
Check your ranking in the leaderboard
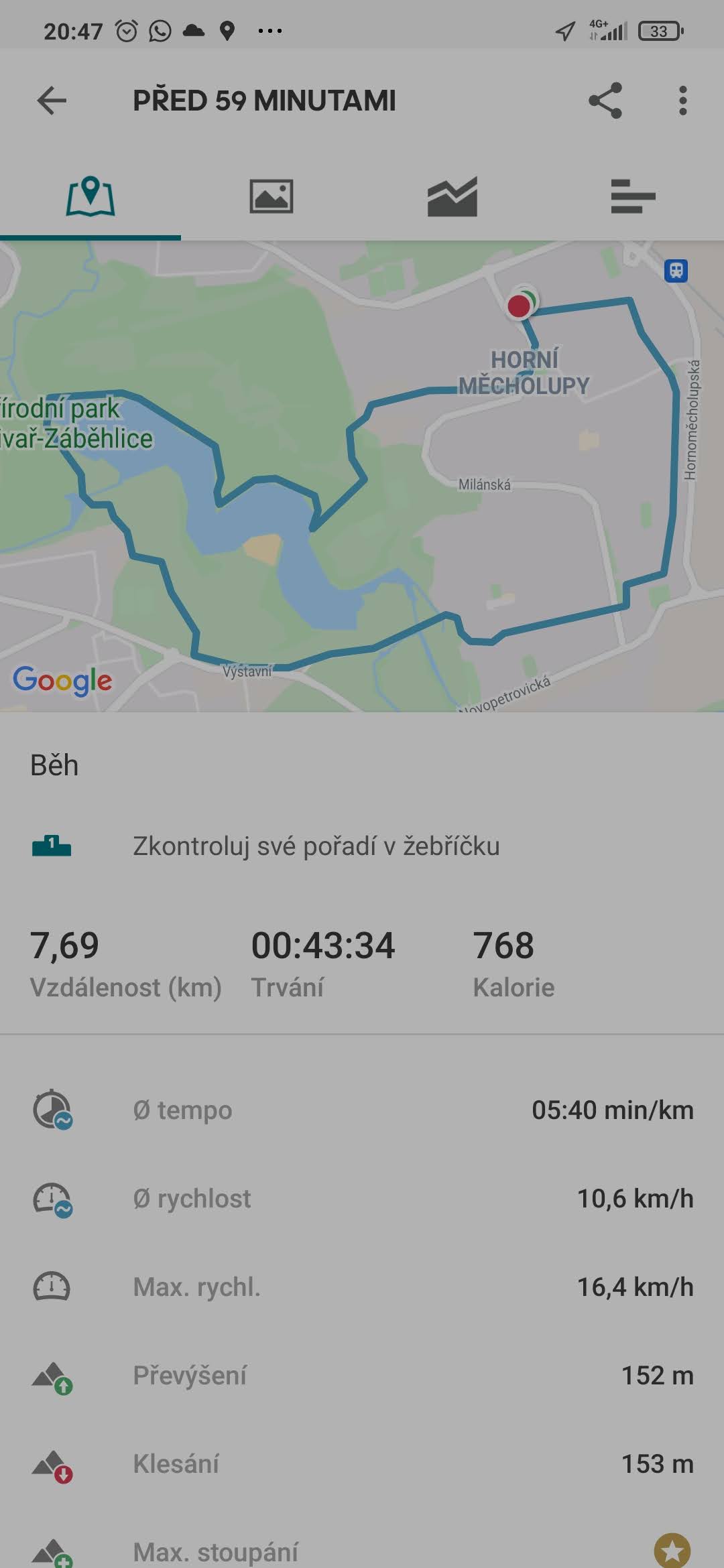(x=362, y=846)
